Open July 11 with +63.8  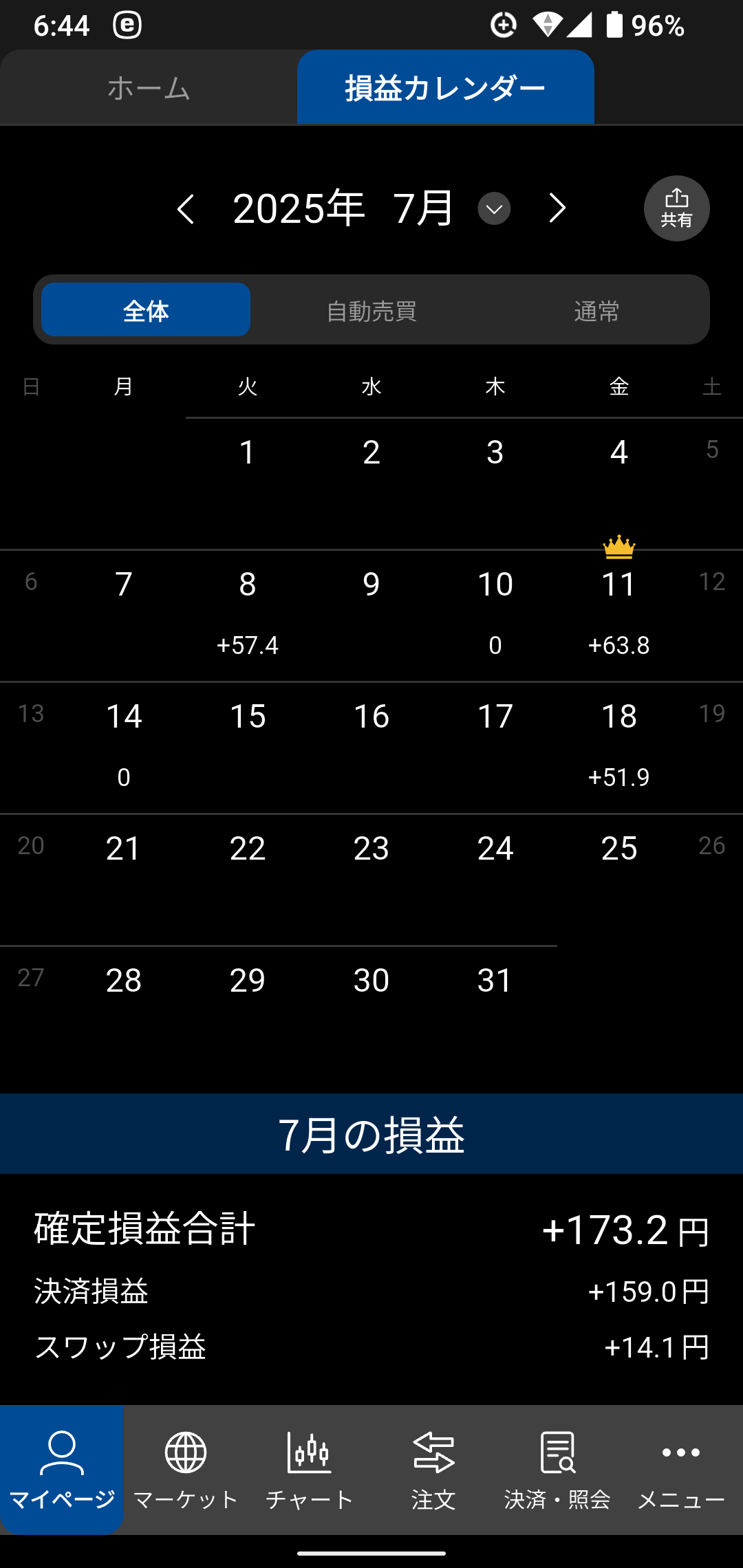619,616
